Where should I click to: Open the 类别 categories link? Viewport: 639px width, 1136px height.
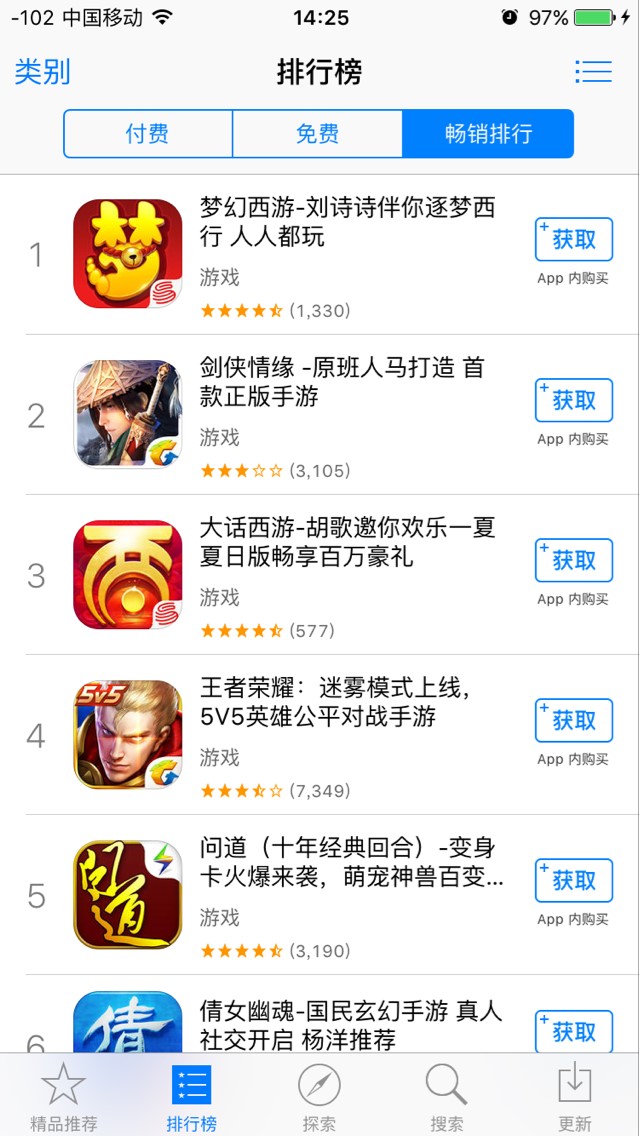click(42, 72)
